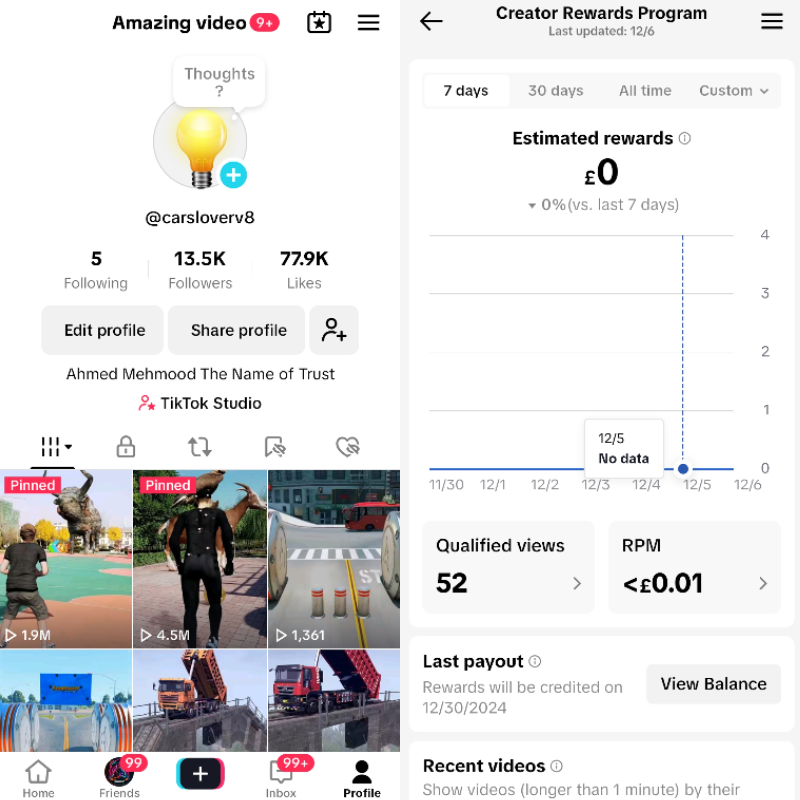Create a new post with plus button
The image size is (800, 800).
200,773
